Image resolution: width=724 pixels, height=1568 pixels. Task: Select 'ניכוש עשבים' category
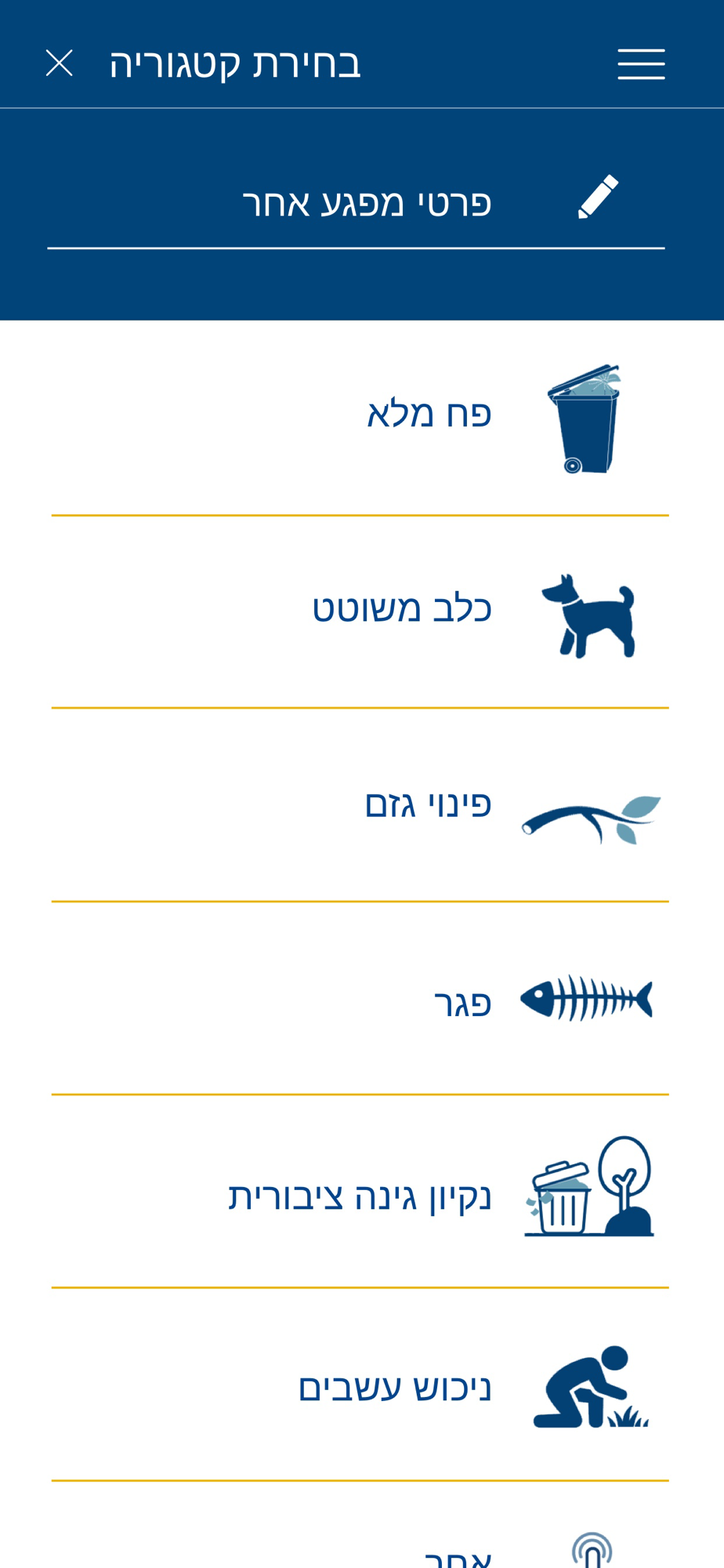click(360, 1385)
